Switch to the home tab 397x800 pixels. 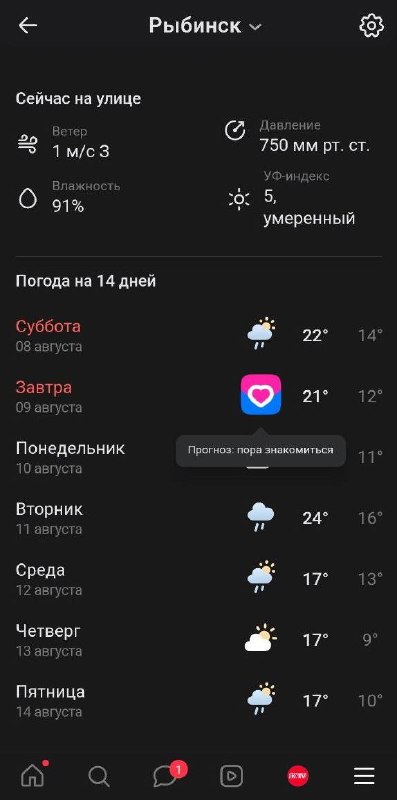tap(33, 776)
